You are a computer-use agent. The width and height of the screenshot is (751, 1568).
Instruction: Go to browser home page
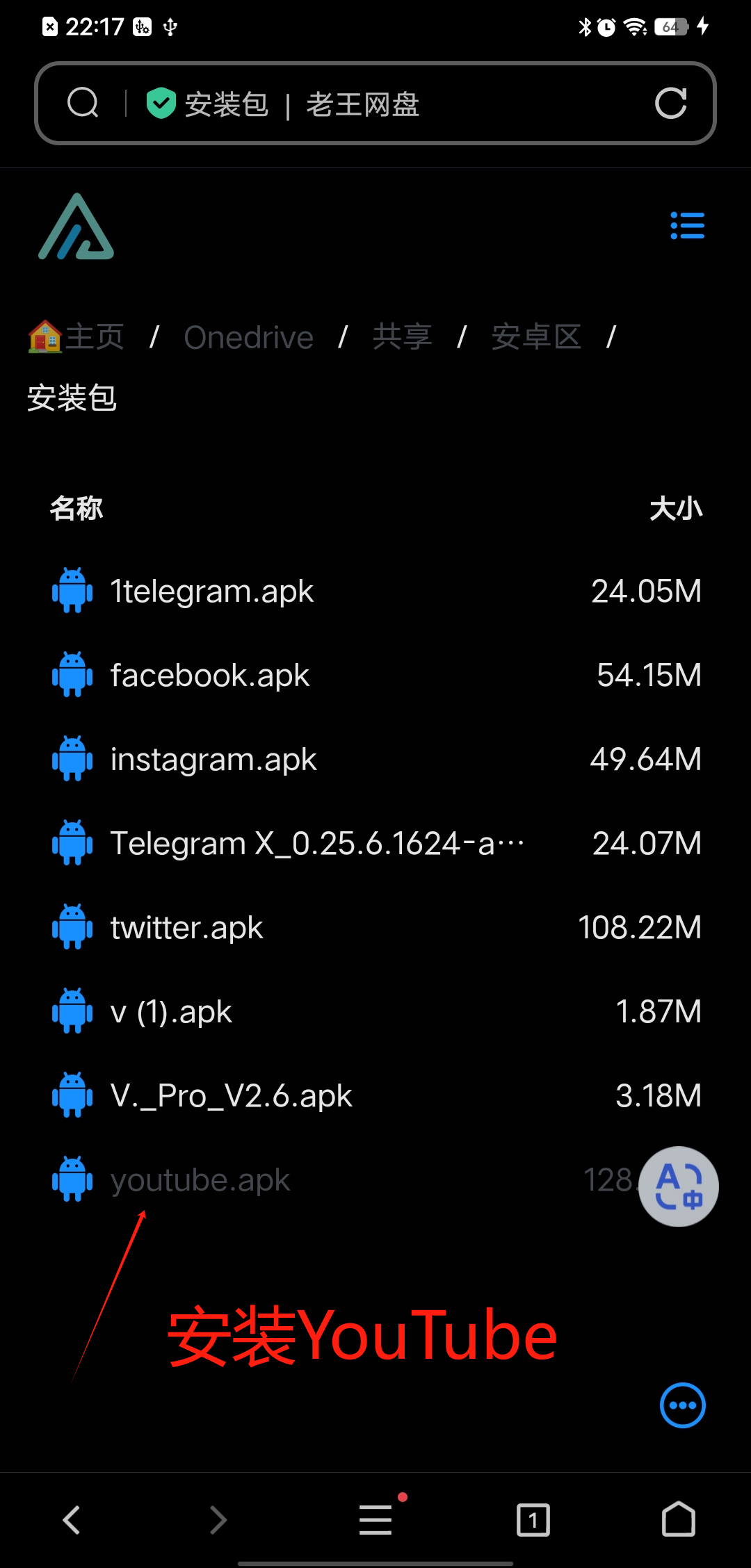pos(679,1520)
